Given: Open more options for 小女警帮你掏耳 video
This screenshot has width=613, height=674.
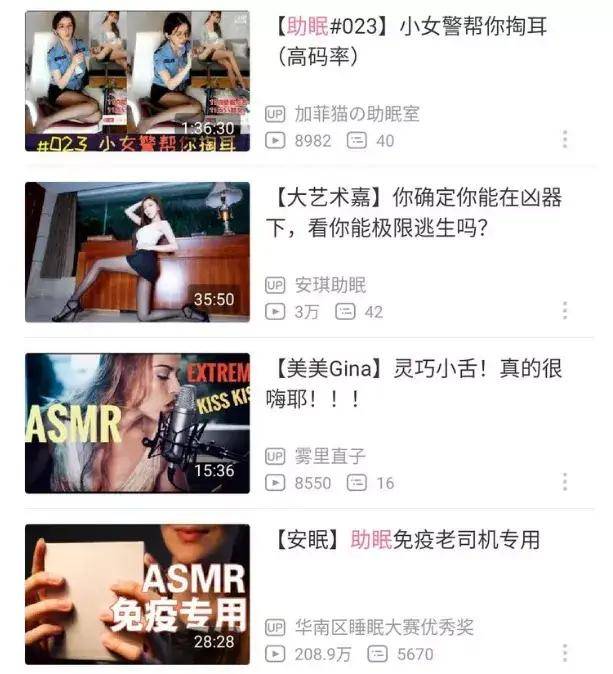Looking at the screenshot, I should 565,140.
